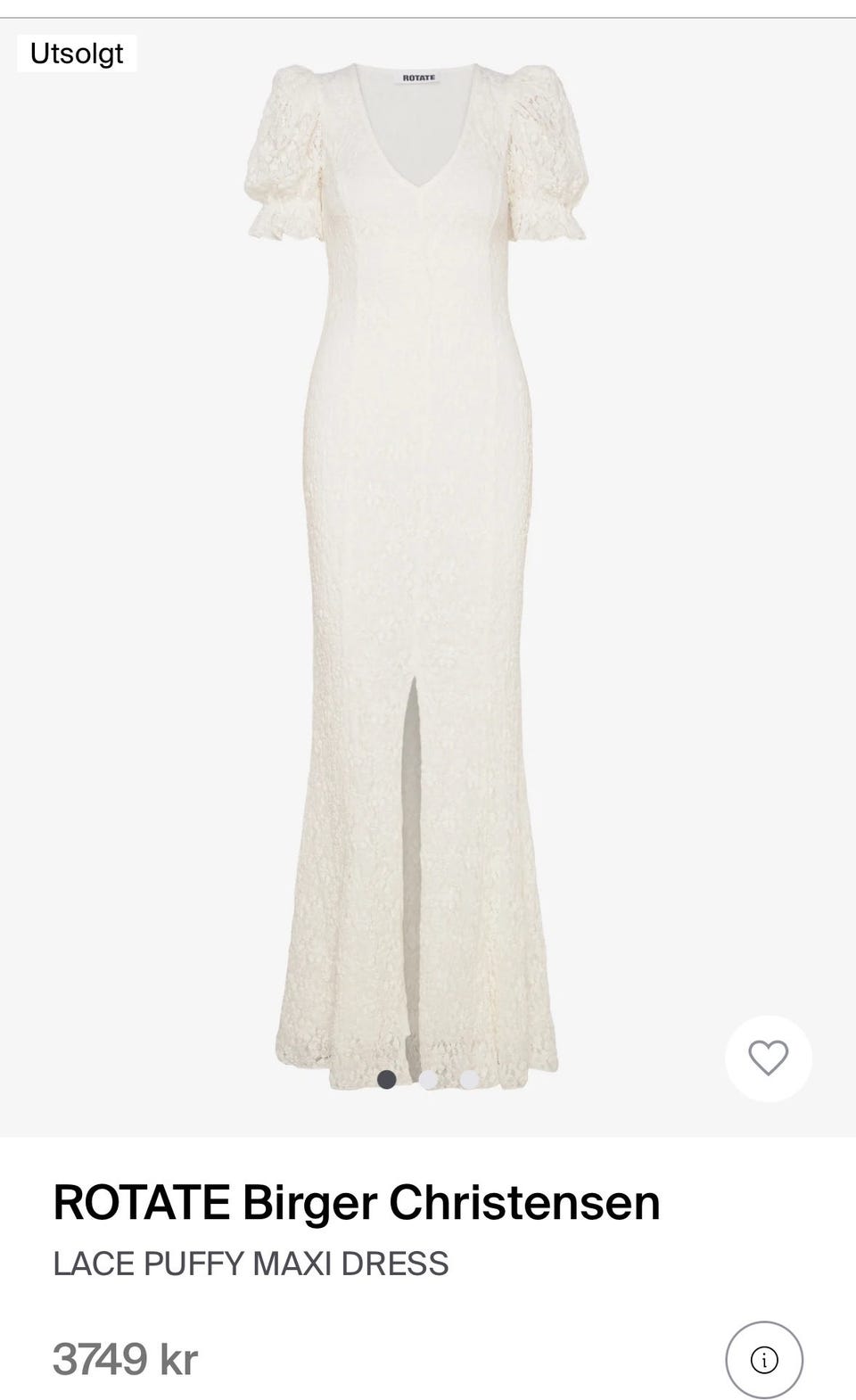Screen dimensions: 856x1400
Task: Jump to the third image dot
Action: pyautogui.click(x=469, y=1079)
